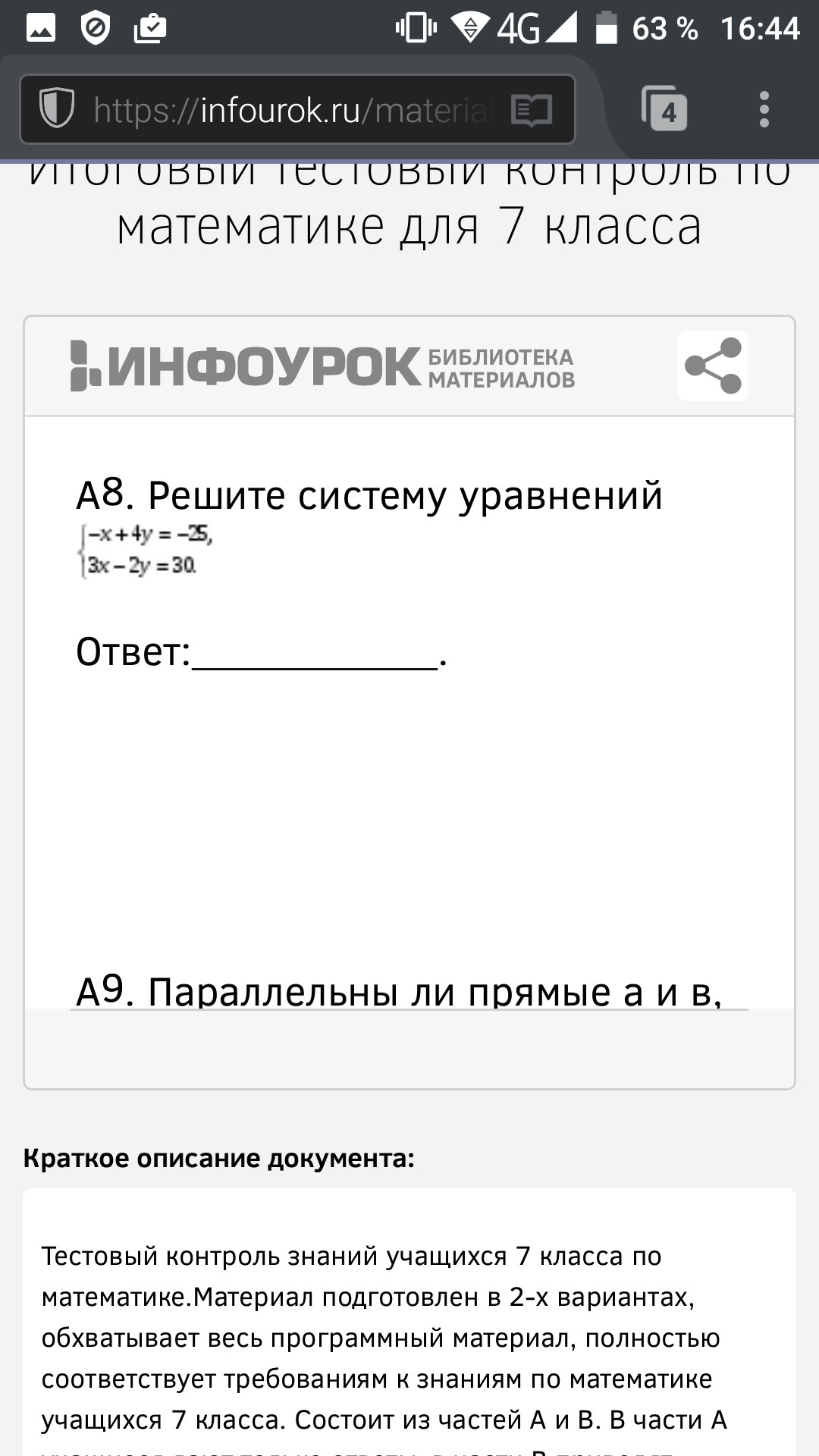Open the document preview with A8 task

(x=409, y=713)
